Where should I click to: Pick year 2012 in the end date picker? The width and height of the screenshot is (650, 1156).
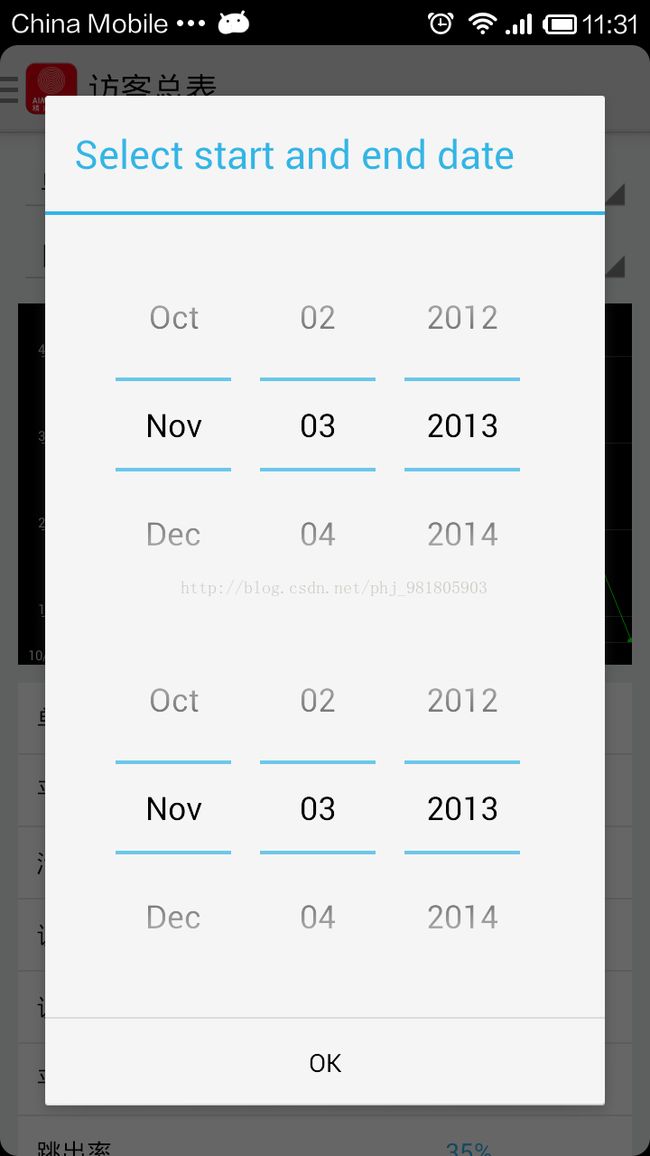pos(462,700)
